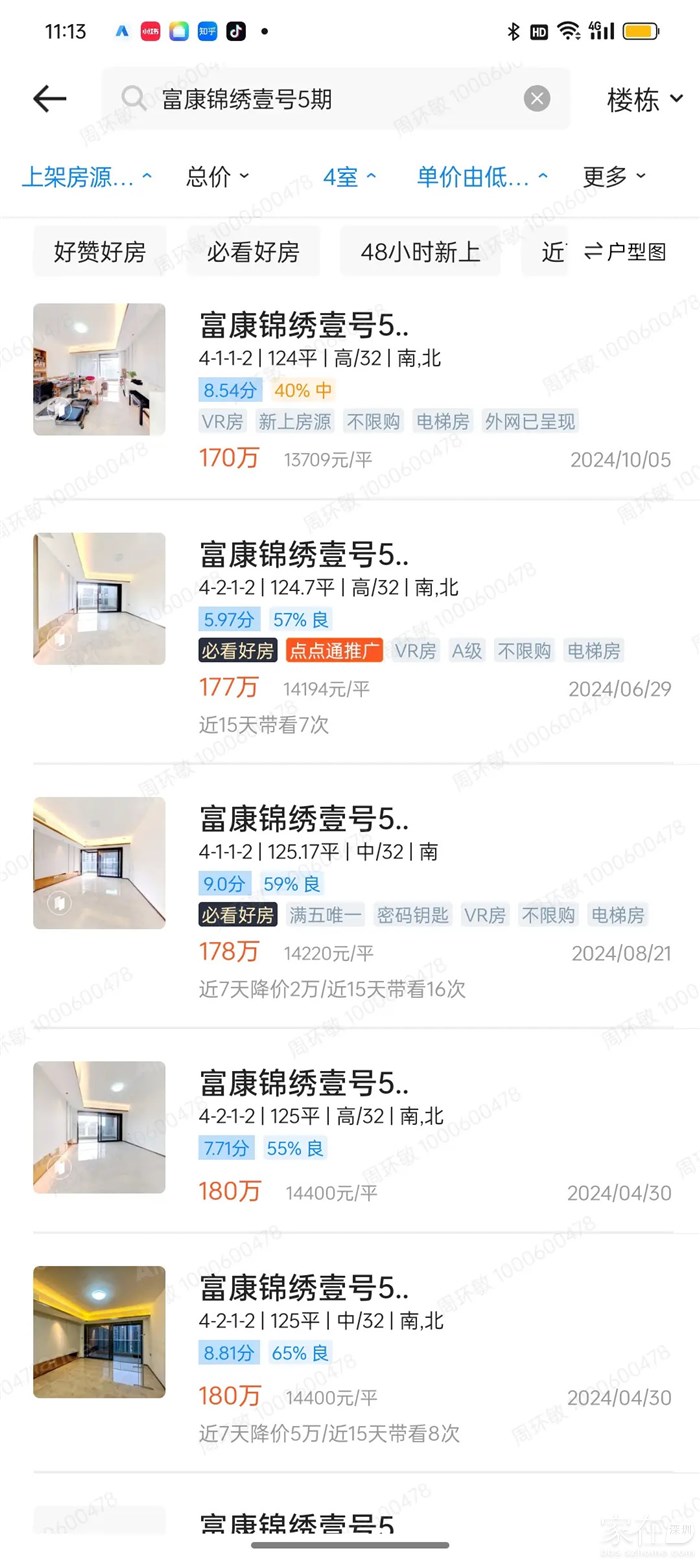The width and height of the screenshot is (700, 1560).
Task: Expand the 上架房源 filter
Action: click(87, 177)
